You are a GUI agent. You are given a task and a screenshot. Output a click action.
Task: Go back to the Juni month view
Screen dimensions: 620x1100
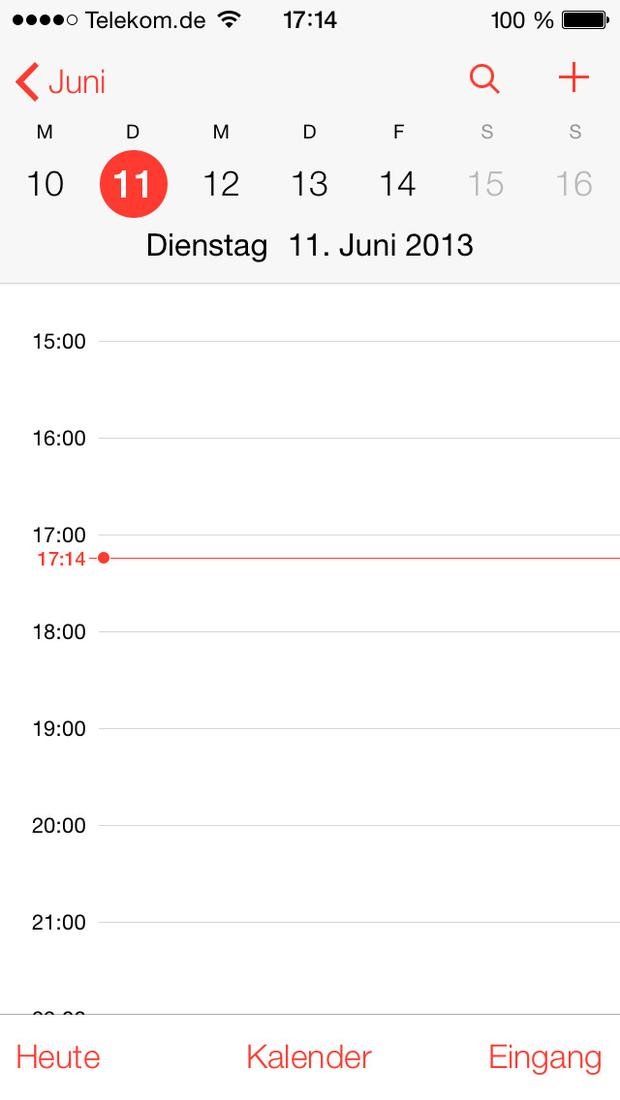coord(60,81)
